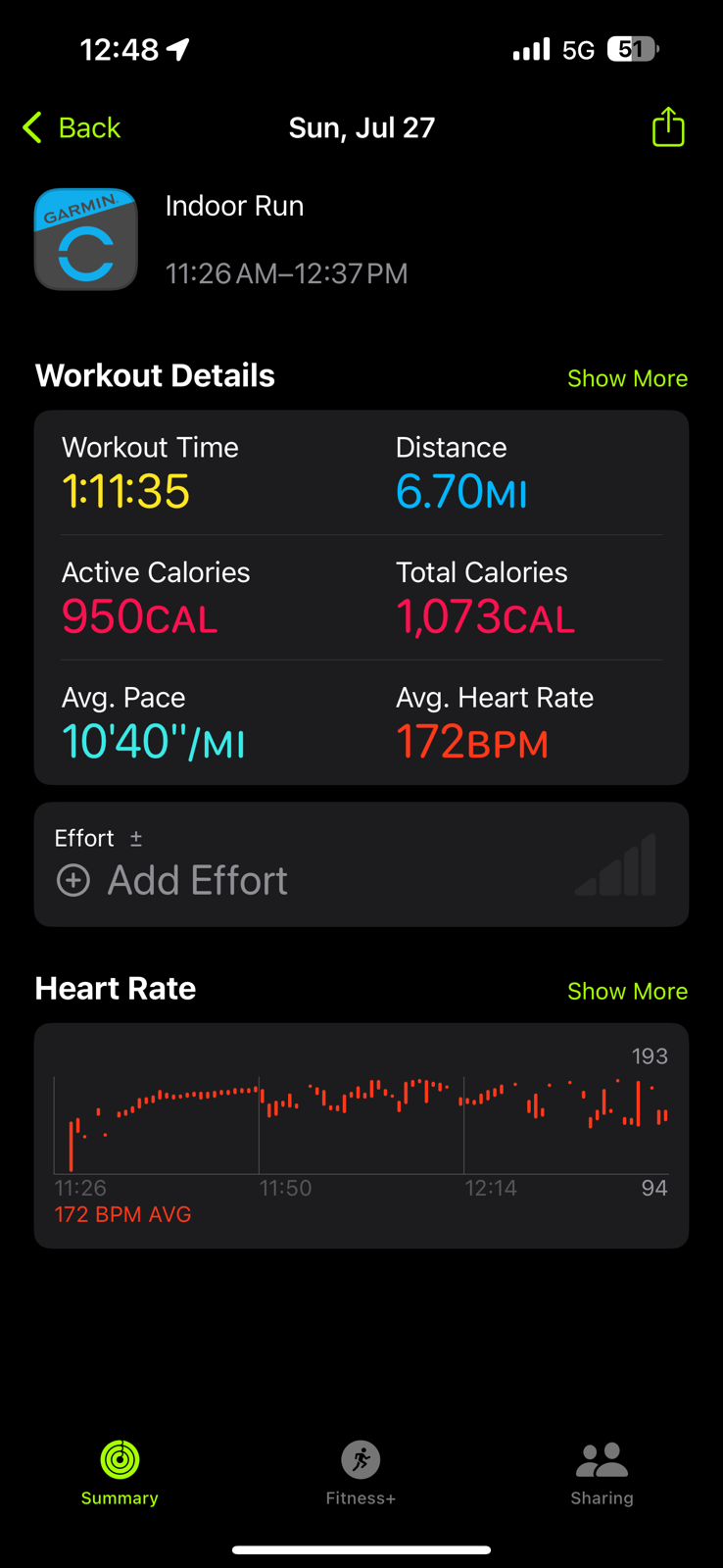
Task: Open the heart rate chart card
Action: click(x=361, y=1135)
